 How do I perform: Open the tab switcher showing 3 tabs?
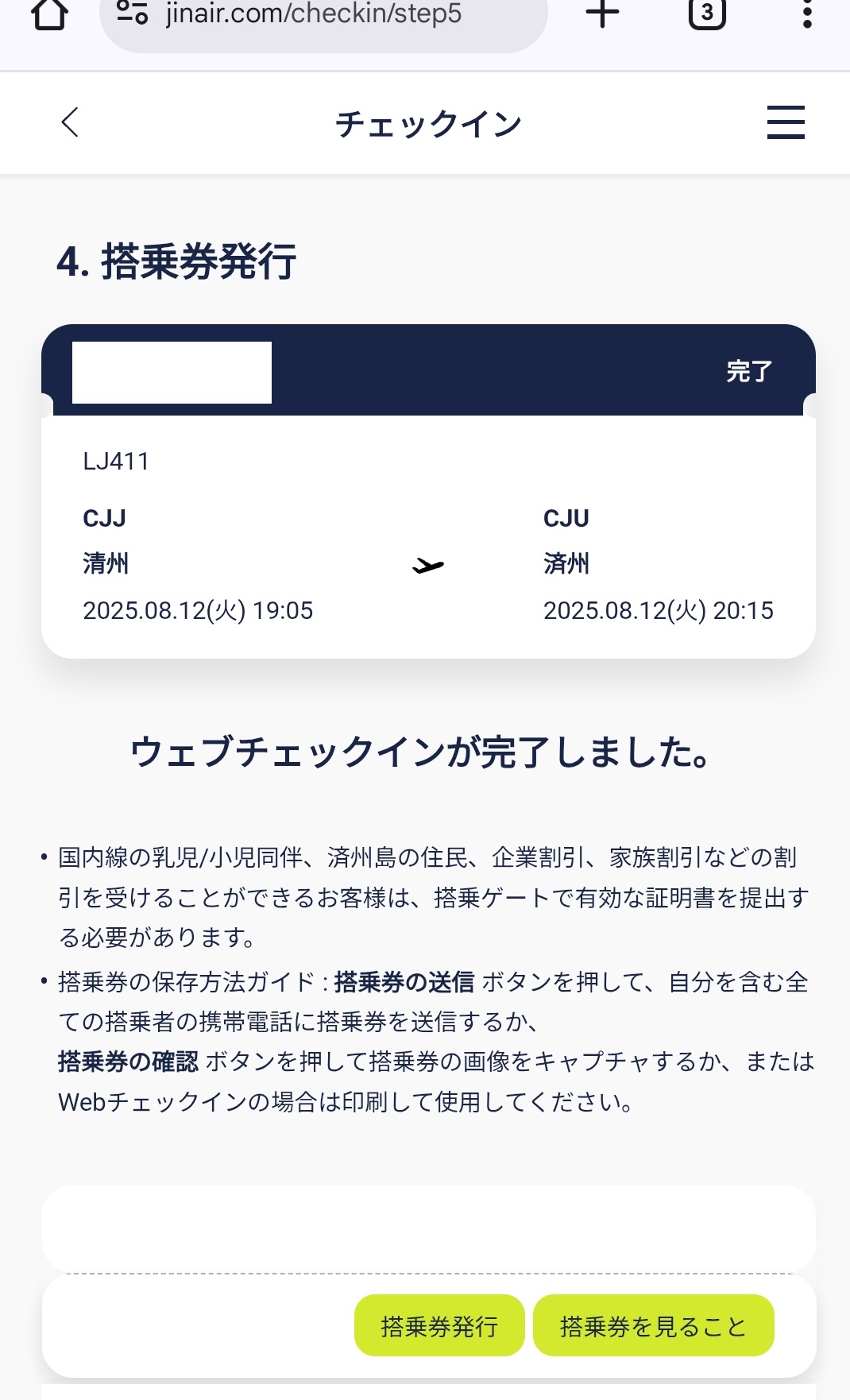pyautogui.click(x=706, y=14)
